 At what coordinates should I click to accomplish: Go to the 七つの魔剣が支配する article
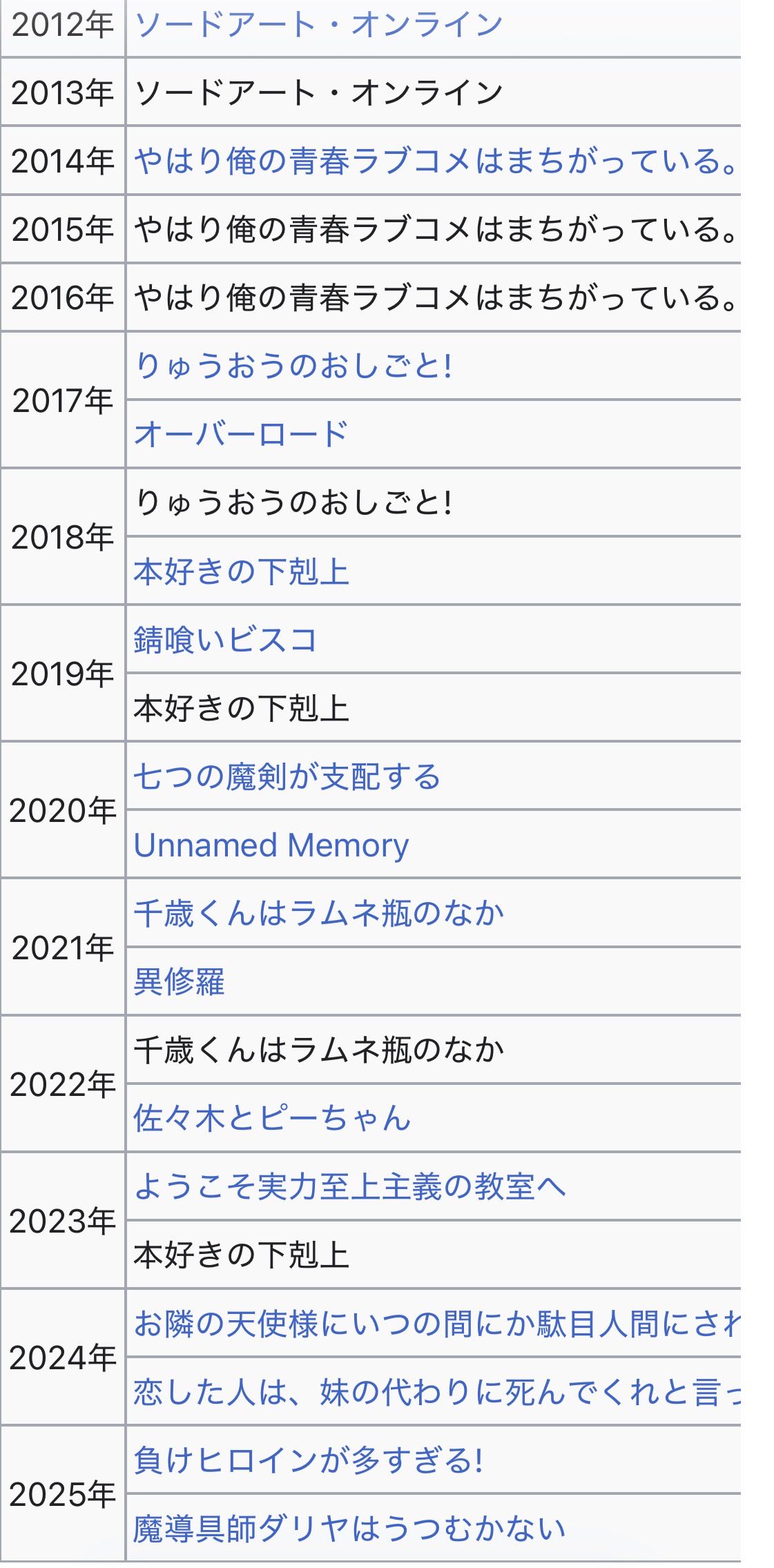click(287, 776)
